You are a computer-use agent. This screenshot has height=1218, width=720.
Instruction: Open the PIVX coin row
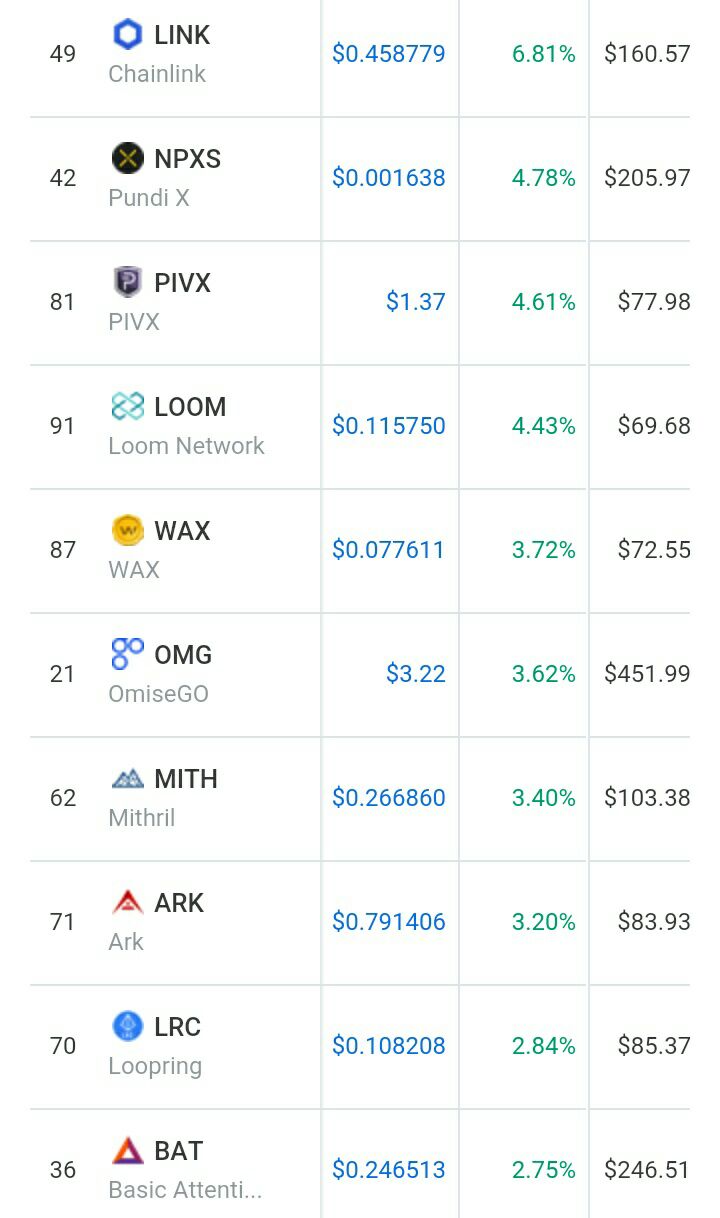pos(360,303)
